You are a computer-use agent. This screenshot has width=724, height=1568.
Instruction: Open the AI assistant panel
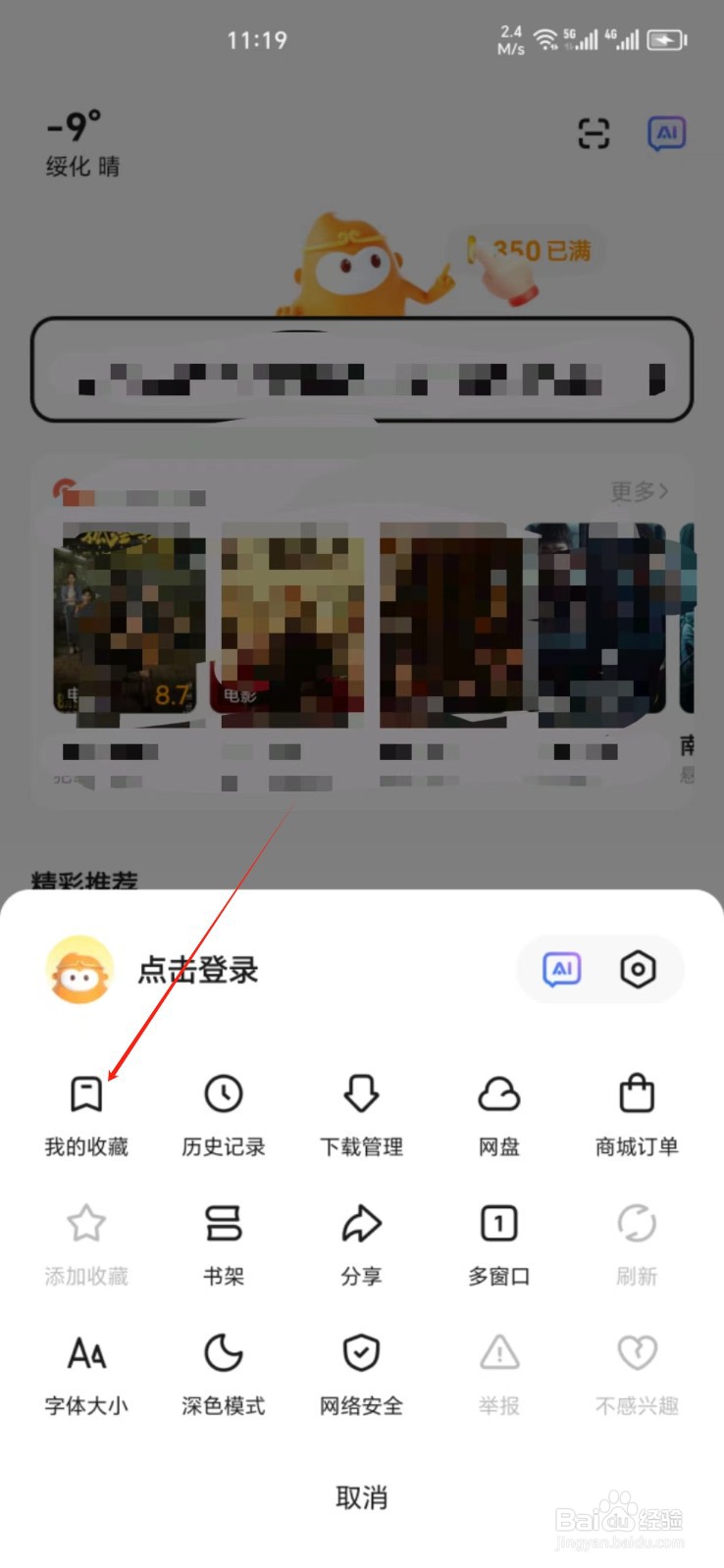click(x=559, y=969)
